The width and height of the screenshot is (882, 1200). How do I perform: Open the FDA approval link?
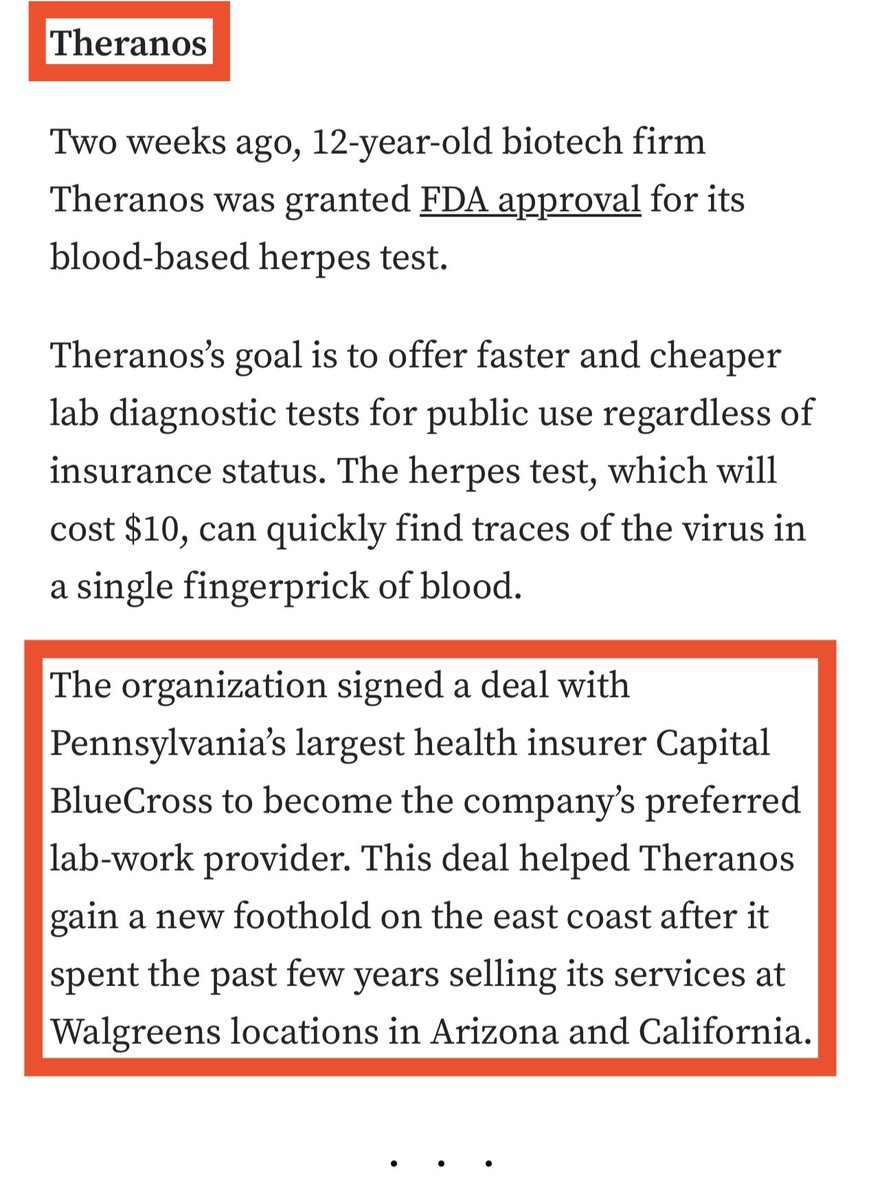[529, 199]
